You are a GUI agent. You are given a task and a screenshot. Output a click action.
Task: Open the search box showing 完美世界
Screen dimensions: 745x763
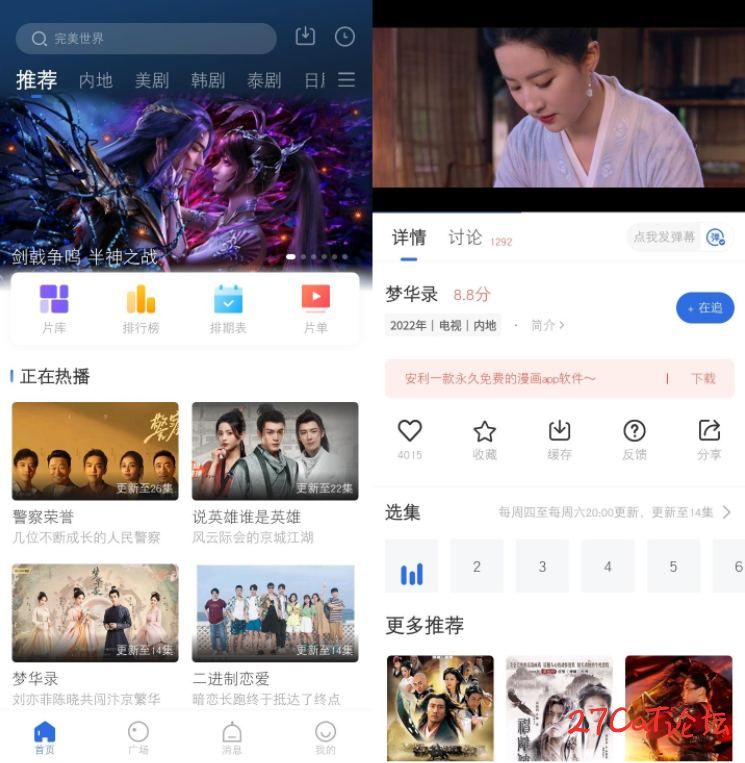point(145,38)
